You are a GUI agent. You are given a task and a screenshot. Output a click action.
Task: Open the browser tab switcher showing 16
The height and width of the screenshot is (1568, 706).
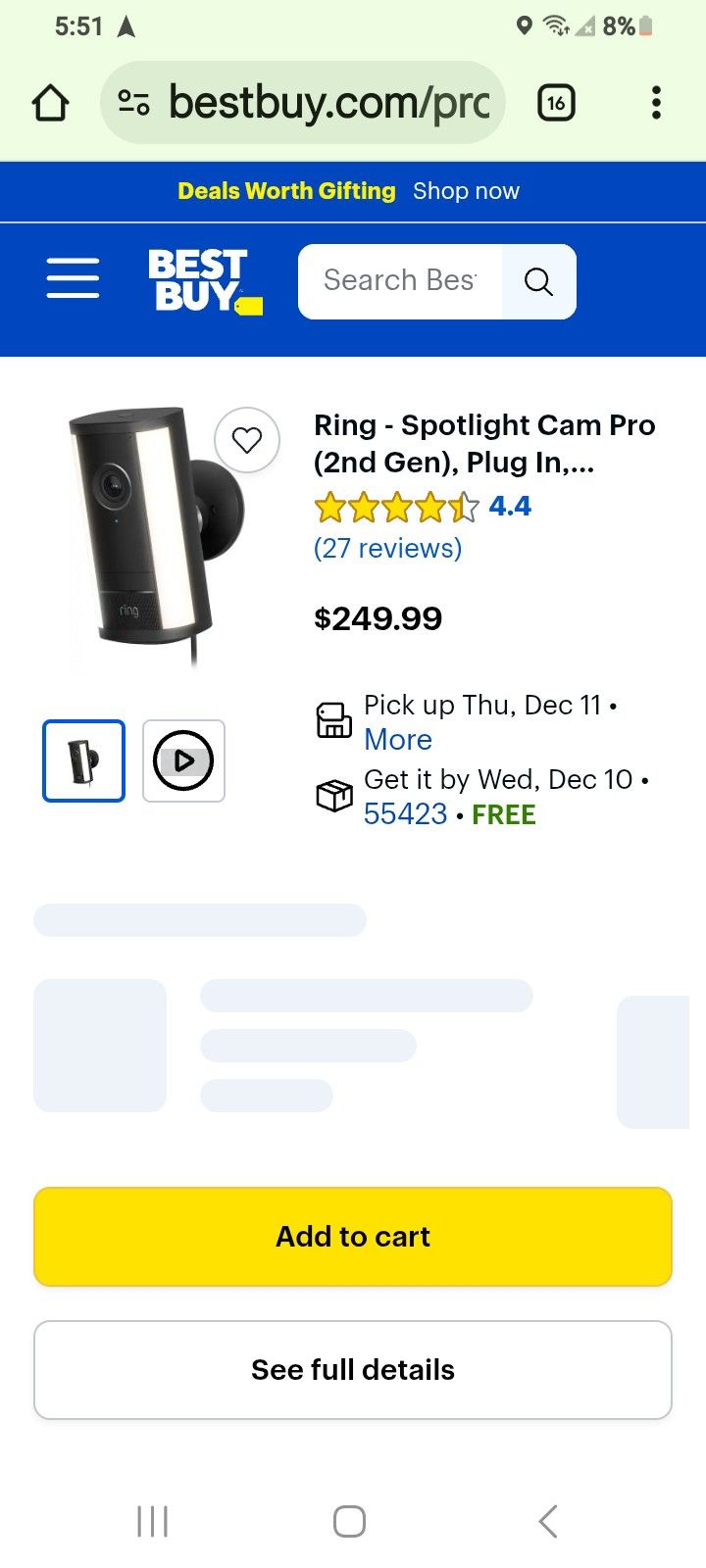555,101
